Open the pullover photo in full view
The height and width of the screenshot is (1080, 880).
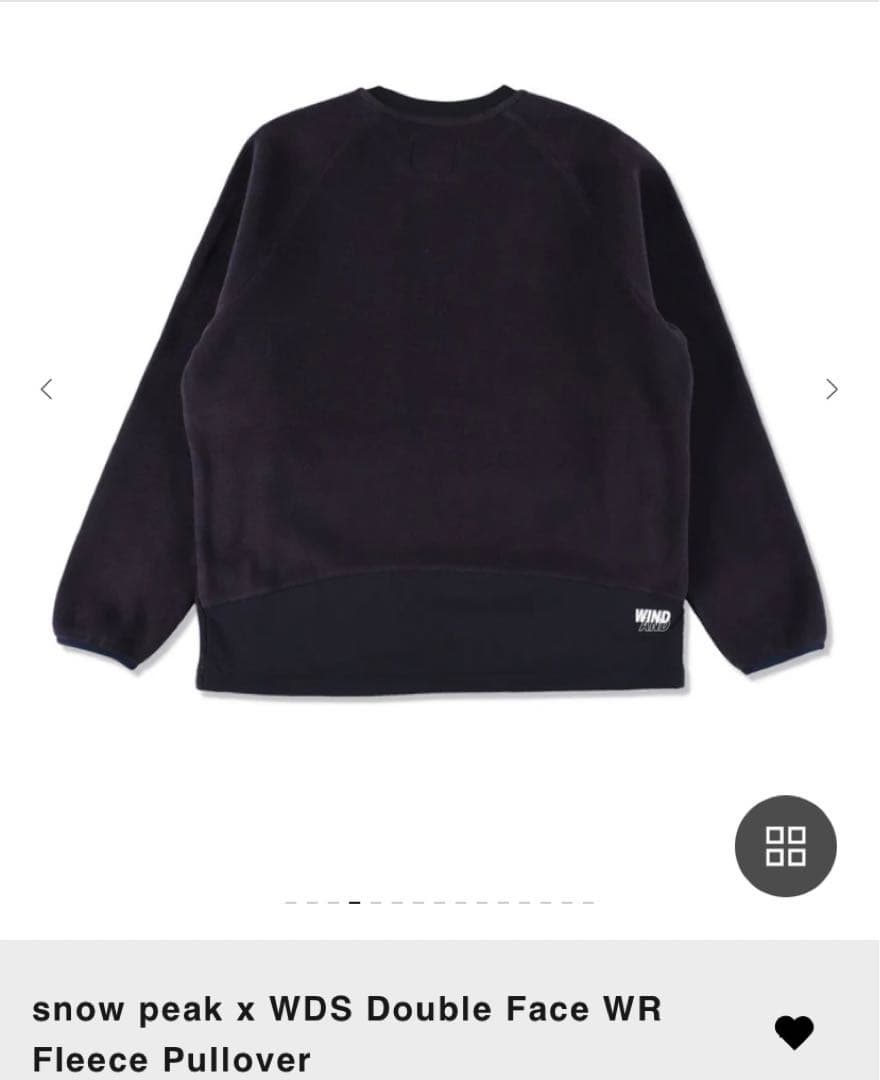440,390
